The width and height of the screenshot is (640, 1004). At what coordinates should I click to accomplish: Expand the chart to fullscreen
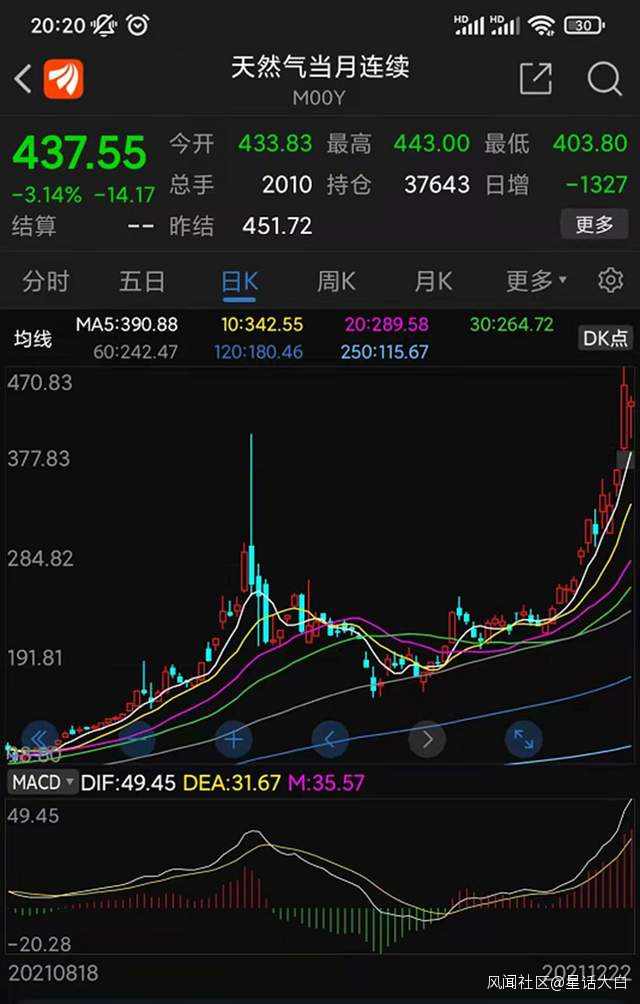point(523,740)
